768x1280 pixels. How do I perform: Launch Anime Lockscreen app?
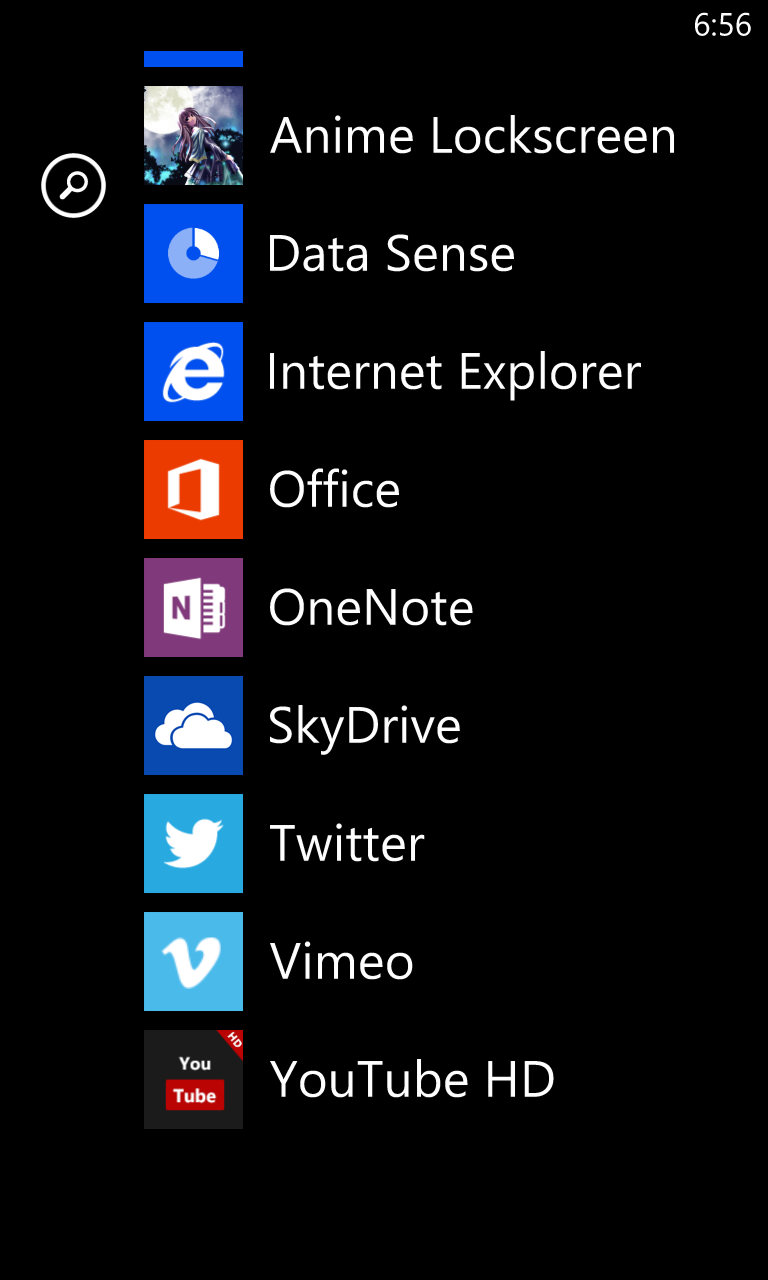[x=193, y=136]
